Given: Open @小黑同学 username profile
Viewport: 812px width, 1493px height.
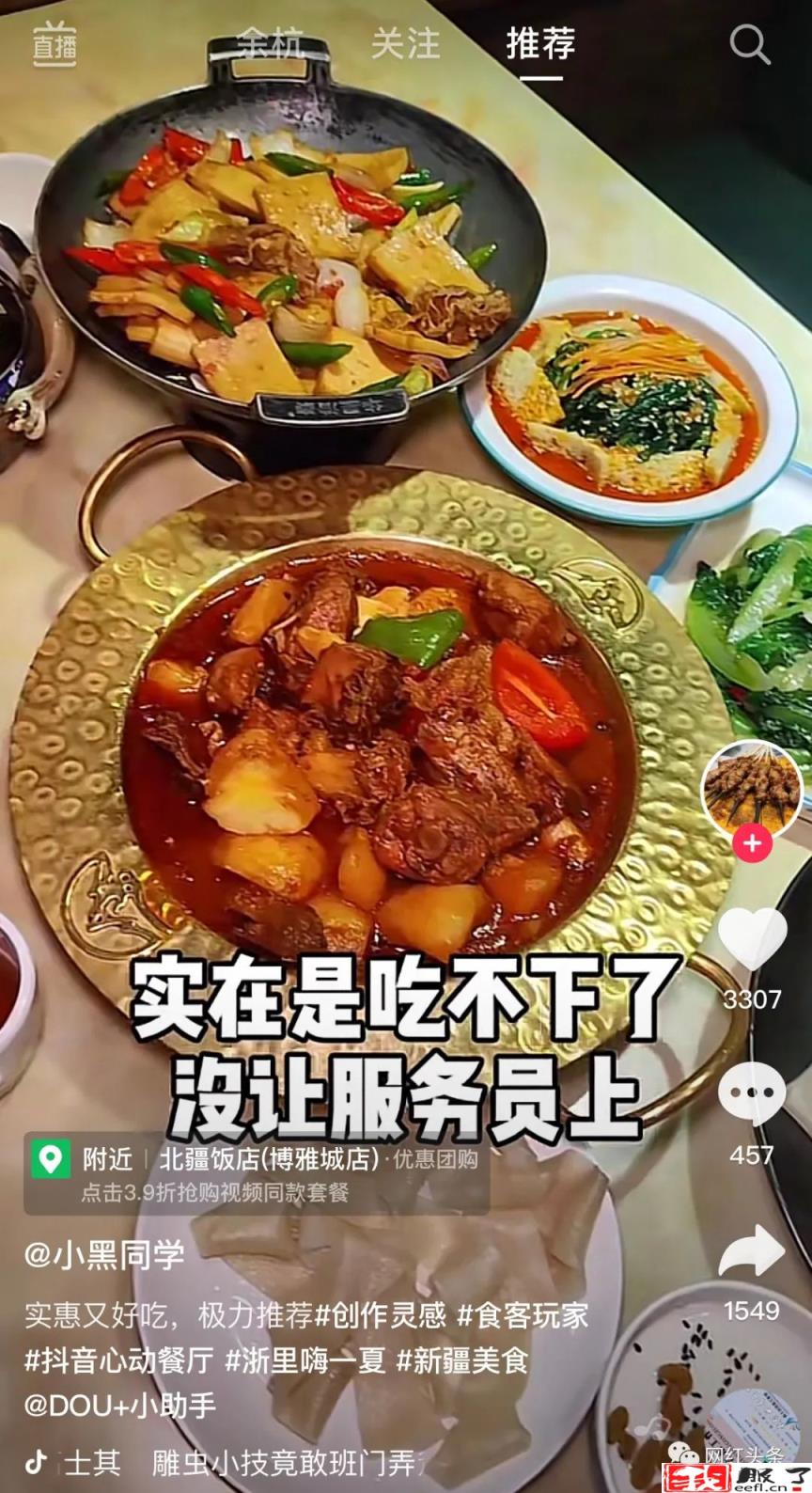Looking at the screenshot, I should point(104,1255).
